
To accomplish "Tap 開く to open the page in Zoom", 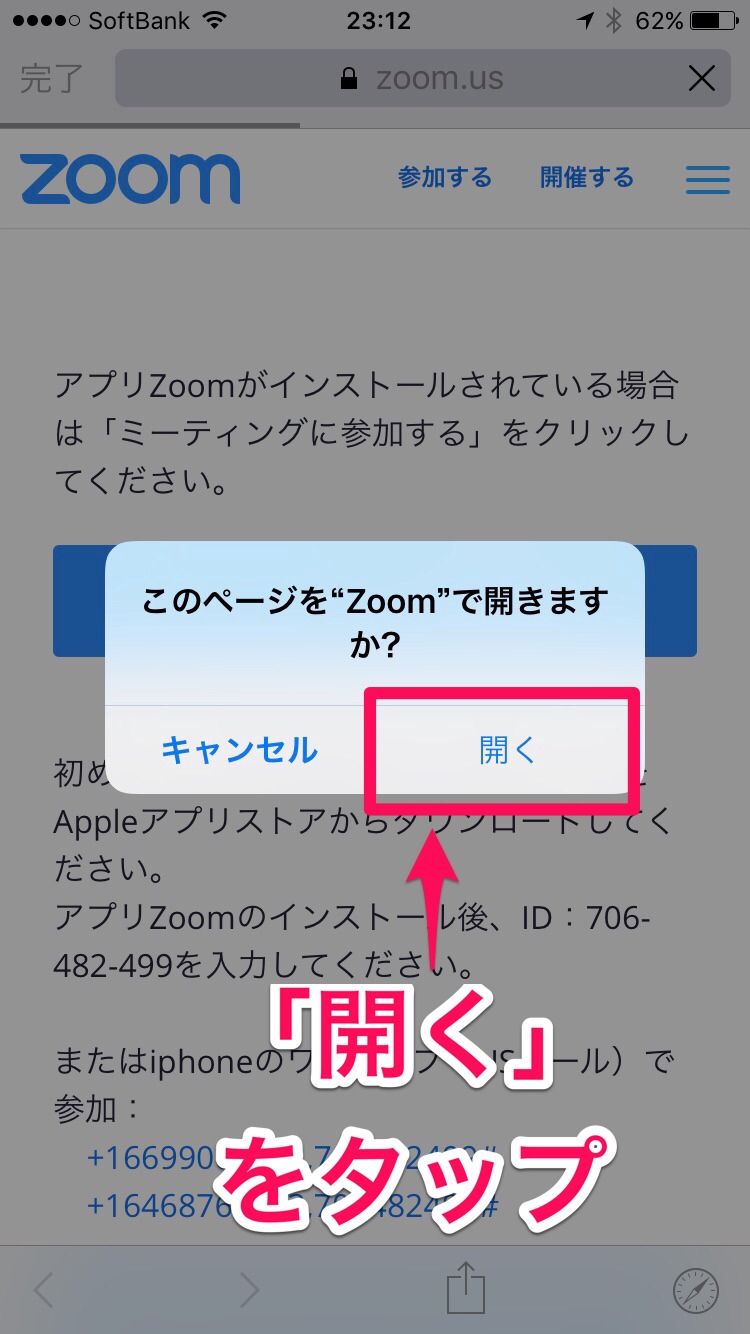I will tap(508, 750).
